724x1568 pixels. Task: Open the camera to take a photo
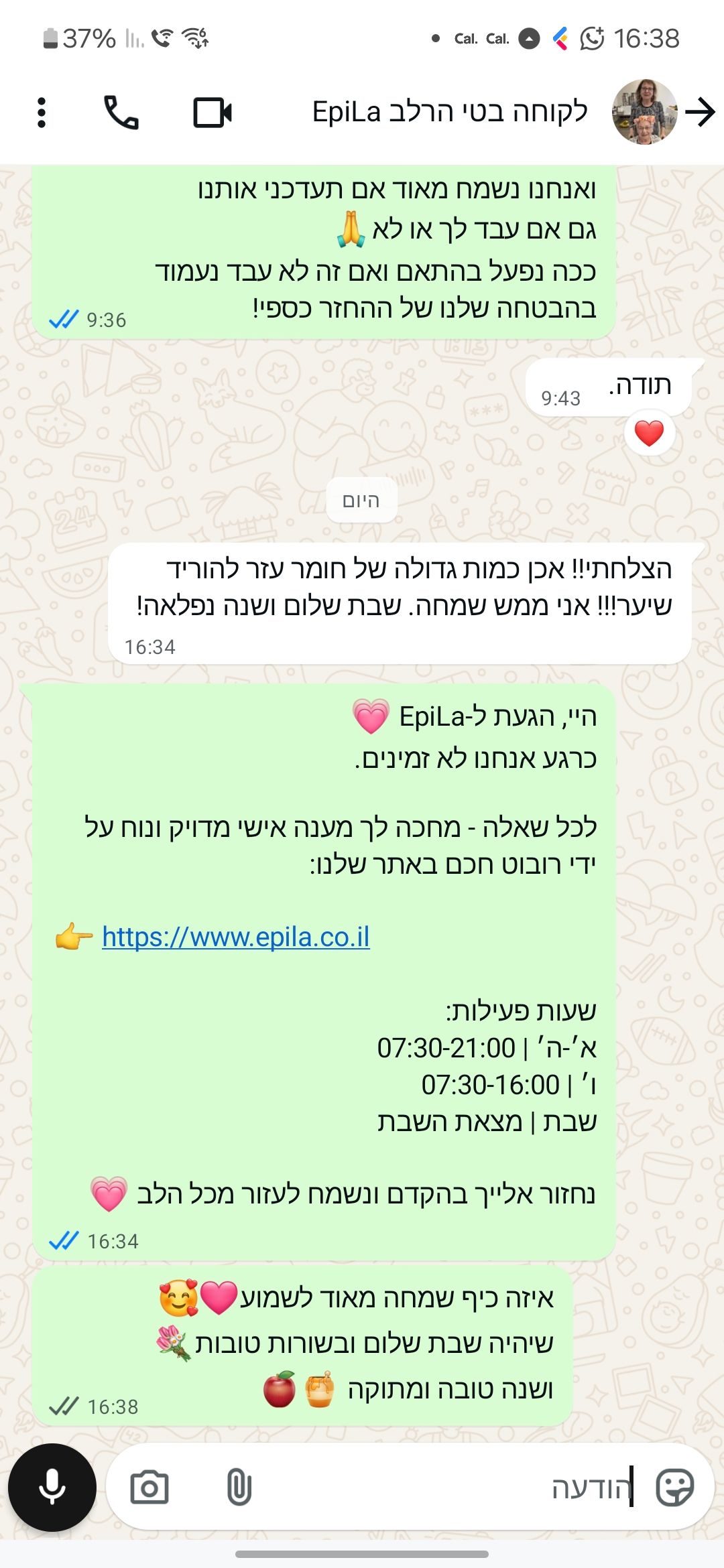point(149,1488)
